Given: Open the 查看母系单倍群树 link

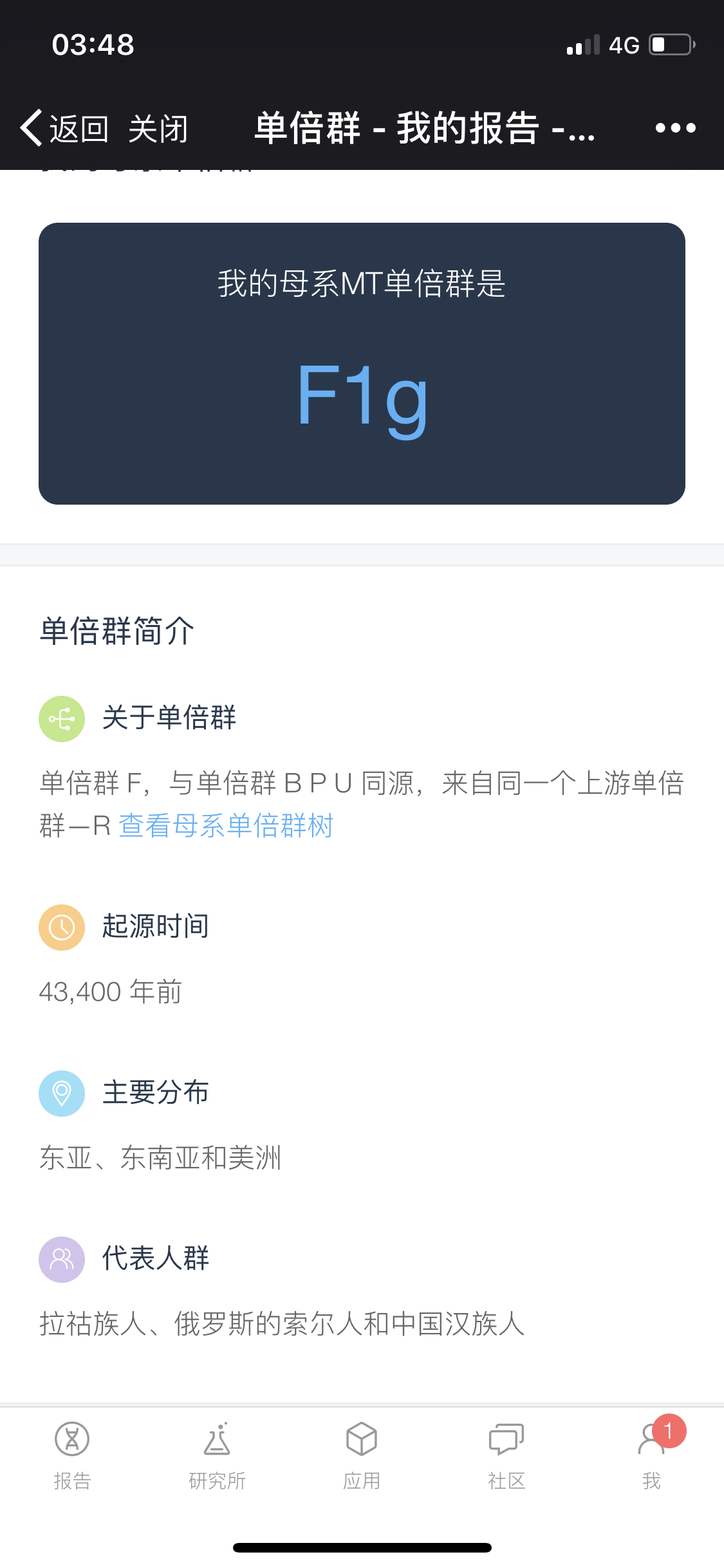Looking at the screenshot, I should [226, 826].
